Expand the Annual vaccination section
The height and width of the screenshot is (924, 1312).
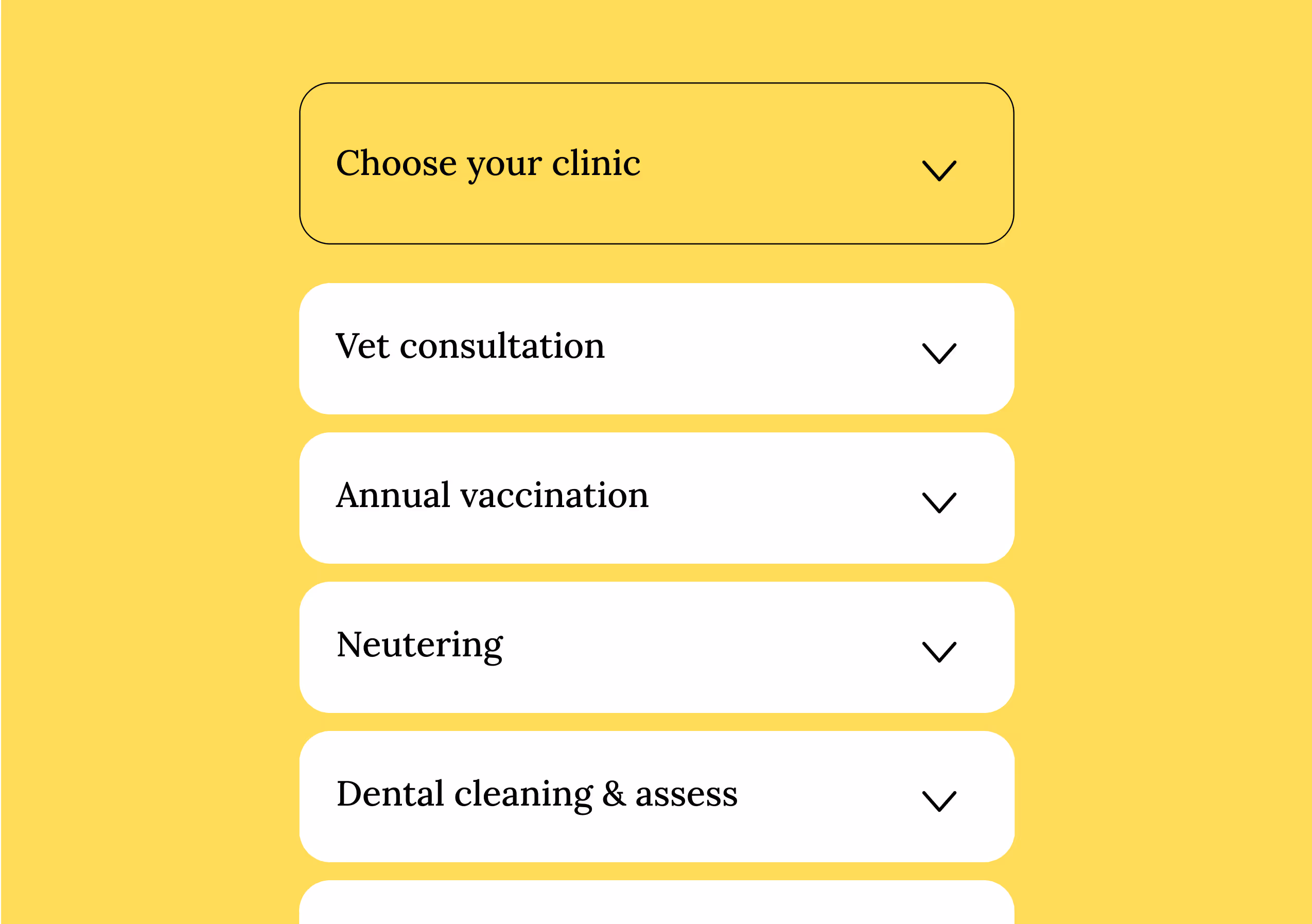tap(656, 498)
